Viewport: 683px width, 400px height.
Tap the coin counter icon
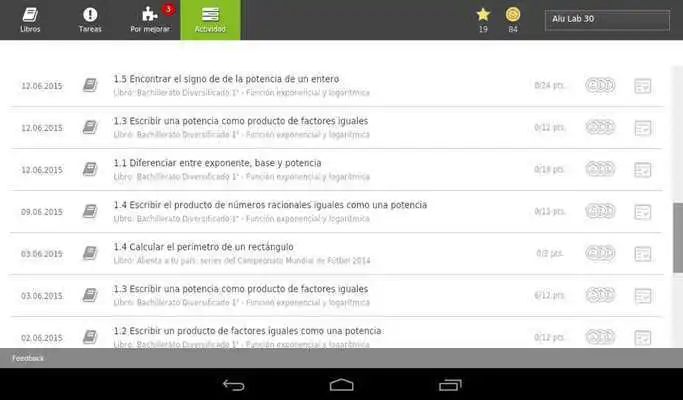click(513, 14)
